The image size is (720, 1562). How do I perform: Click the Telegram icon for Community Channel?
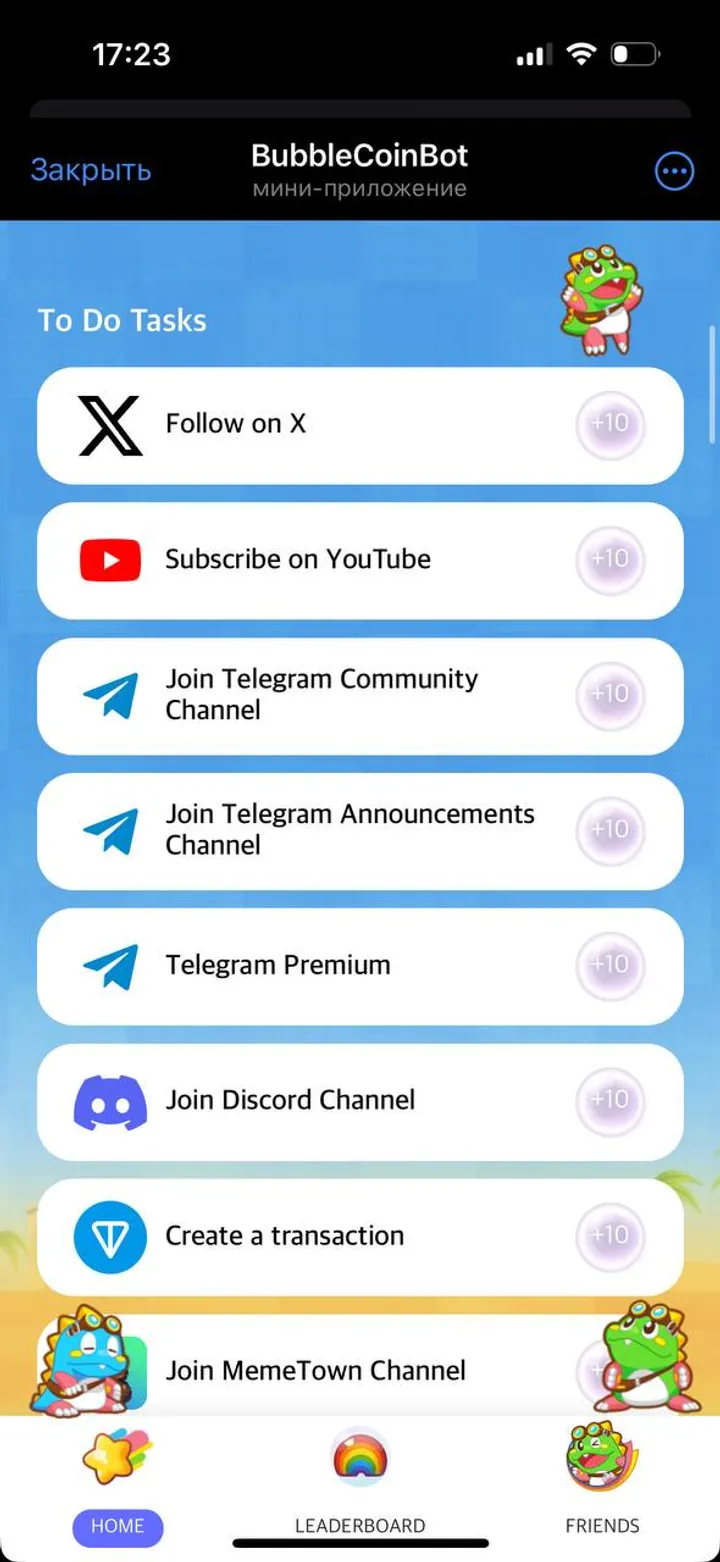pyautogui.click(x=108, y=694)
